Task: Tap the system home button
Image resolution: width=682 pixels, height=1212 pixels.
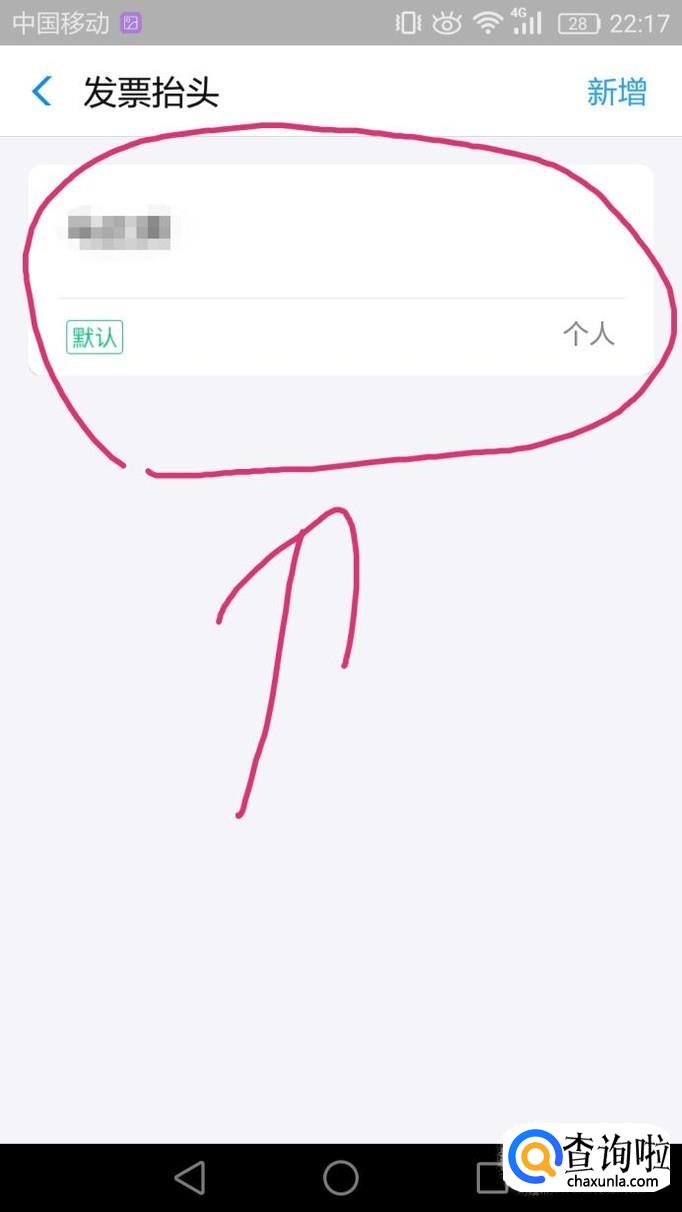Action: (341, 1178)
